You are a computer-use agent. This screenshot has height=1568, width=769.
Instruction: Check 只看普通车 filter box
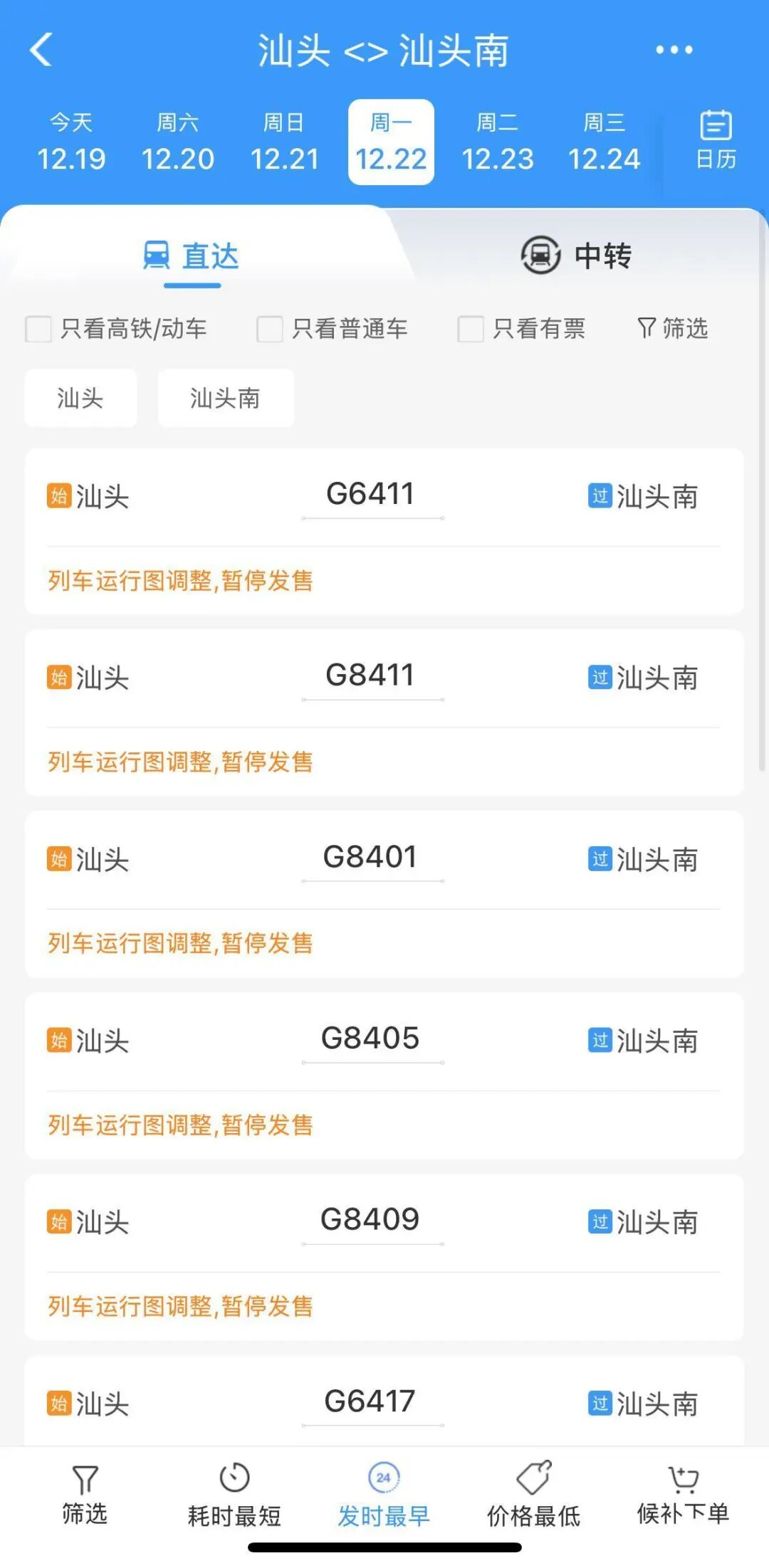pos(270,329)
